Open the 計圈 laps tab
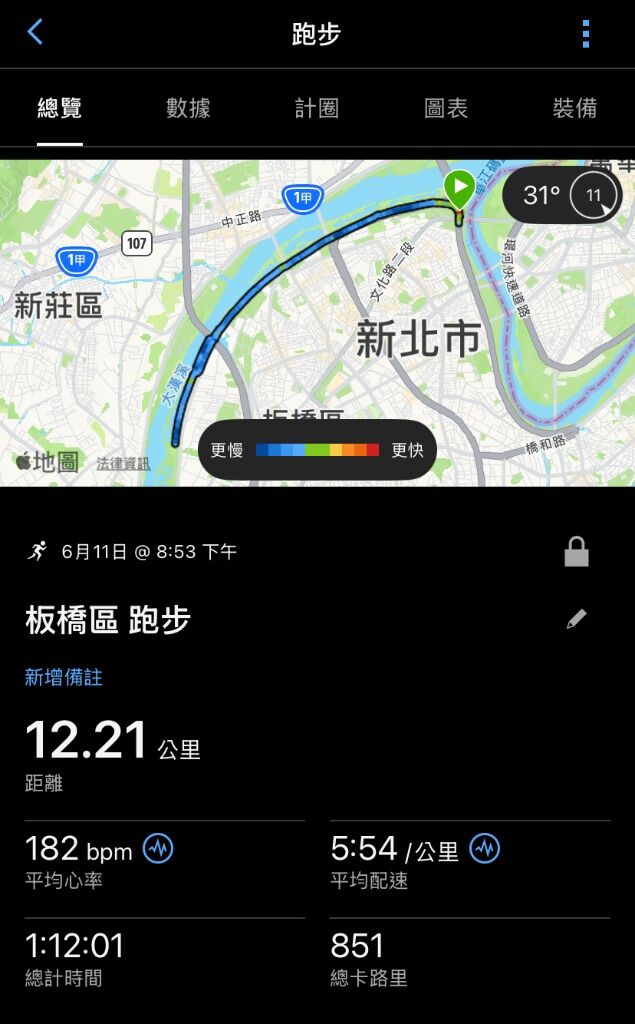This screenshot has width=635, height=1024. click(317, 108)
